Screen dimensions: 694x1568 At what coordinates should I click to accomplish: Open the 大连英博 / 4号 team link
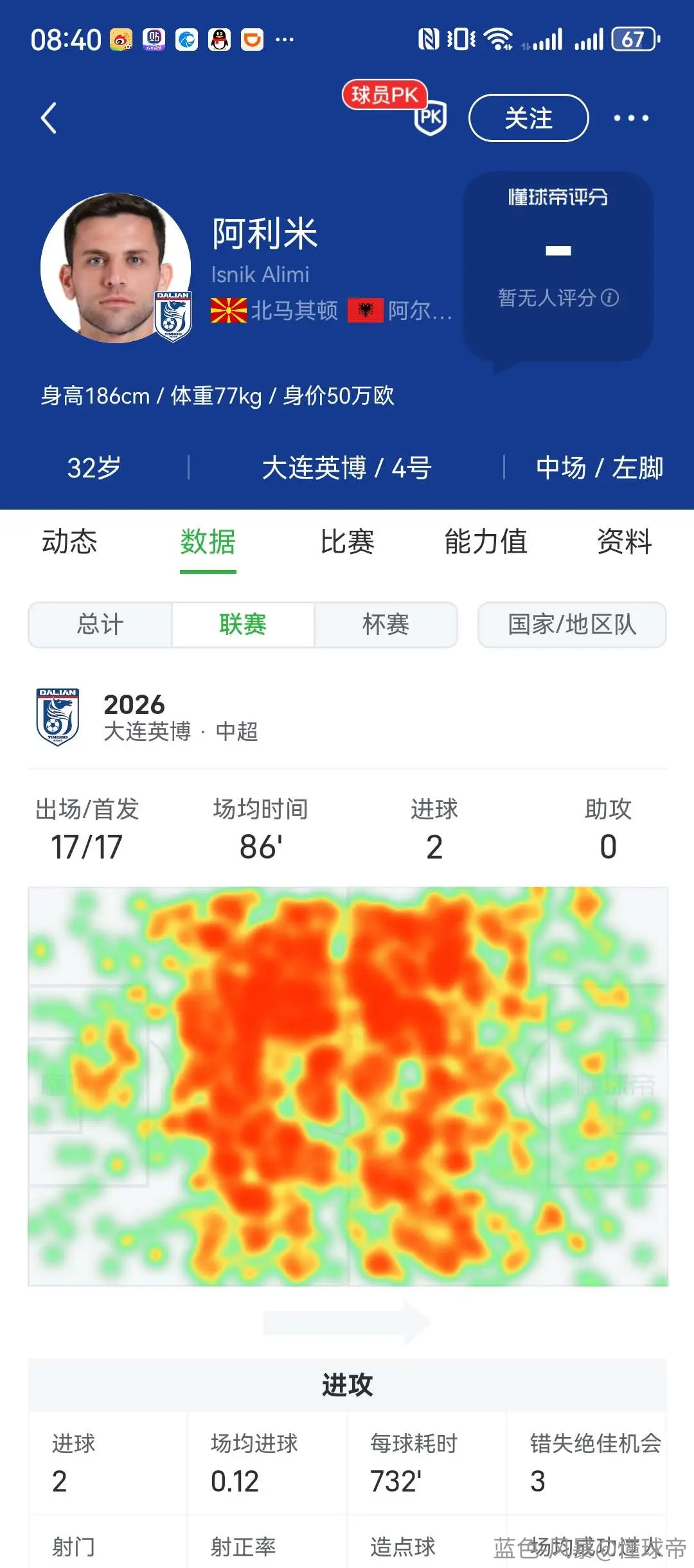pyautogui.click(x=346, y=467)
